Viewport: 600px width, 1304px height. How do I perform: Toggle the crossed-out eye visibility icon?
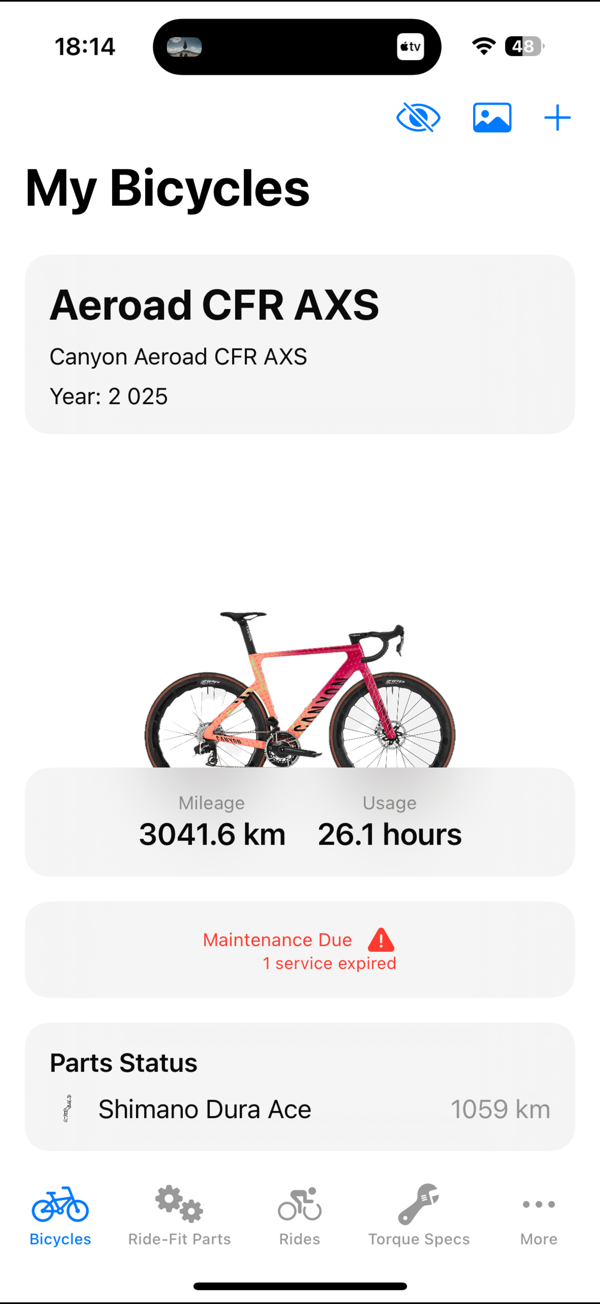(x=418, y=118)
